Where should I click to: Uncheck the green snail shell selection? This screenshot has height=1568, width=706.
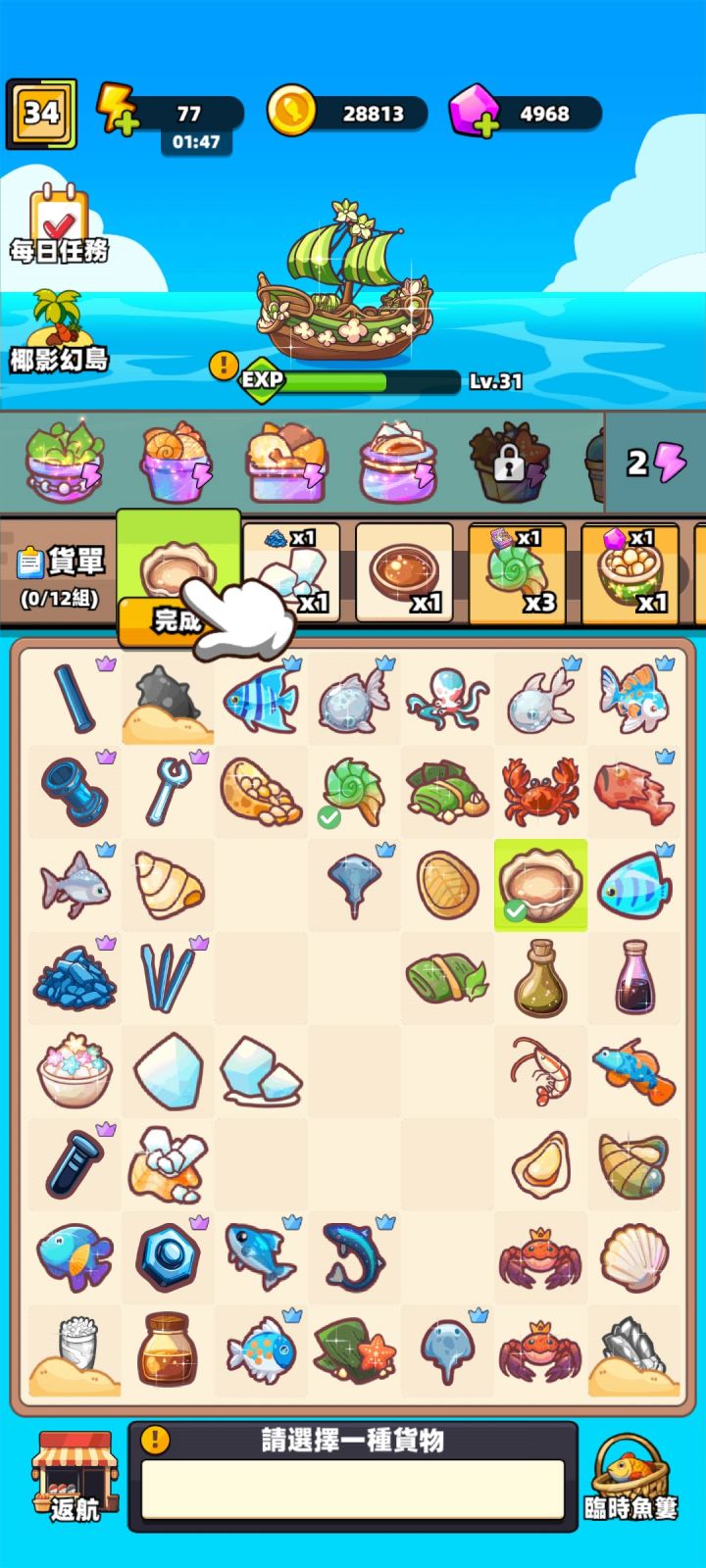tap(352, 790)
